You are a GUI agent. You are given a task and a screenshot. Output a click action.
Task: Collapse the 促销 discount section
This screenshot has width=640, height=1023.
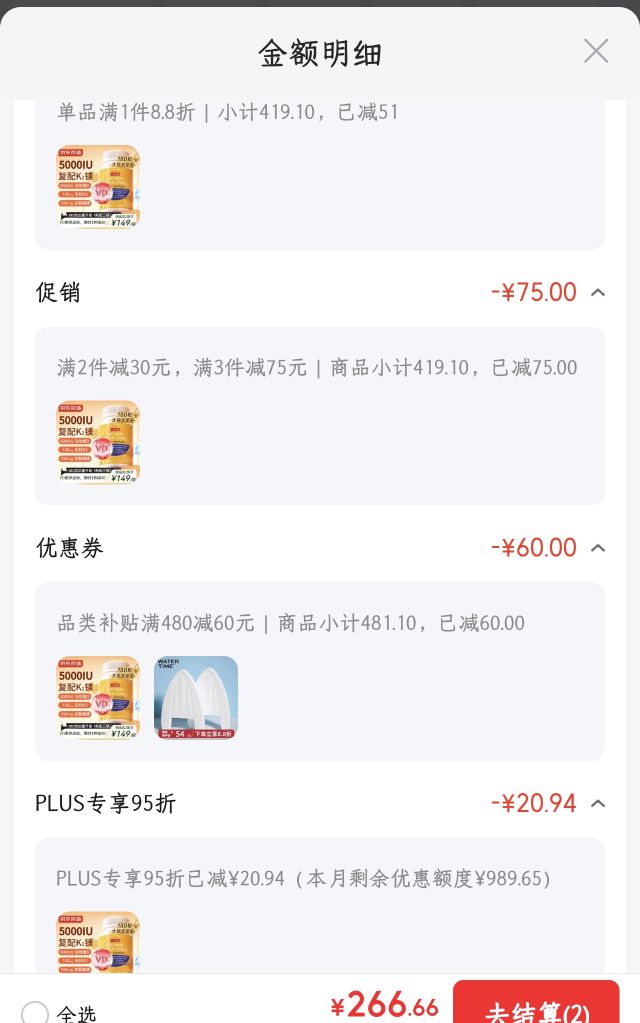(x=598, y=293)
